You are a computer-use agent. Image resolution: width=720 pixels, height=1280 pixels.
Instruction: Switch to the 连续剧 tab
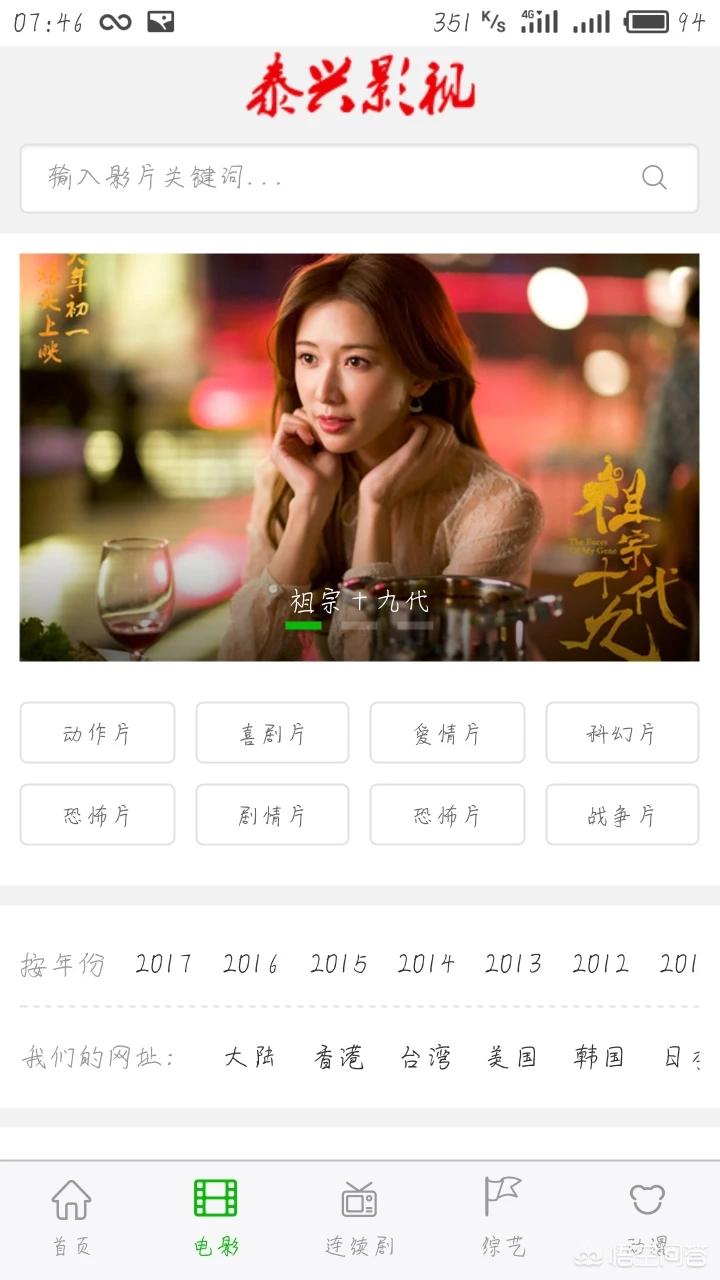(359, 1217)
